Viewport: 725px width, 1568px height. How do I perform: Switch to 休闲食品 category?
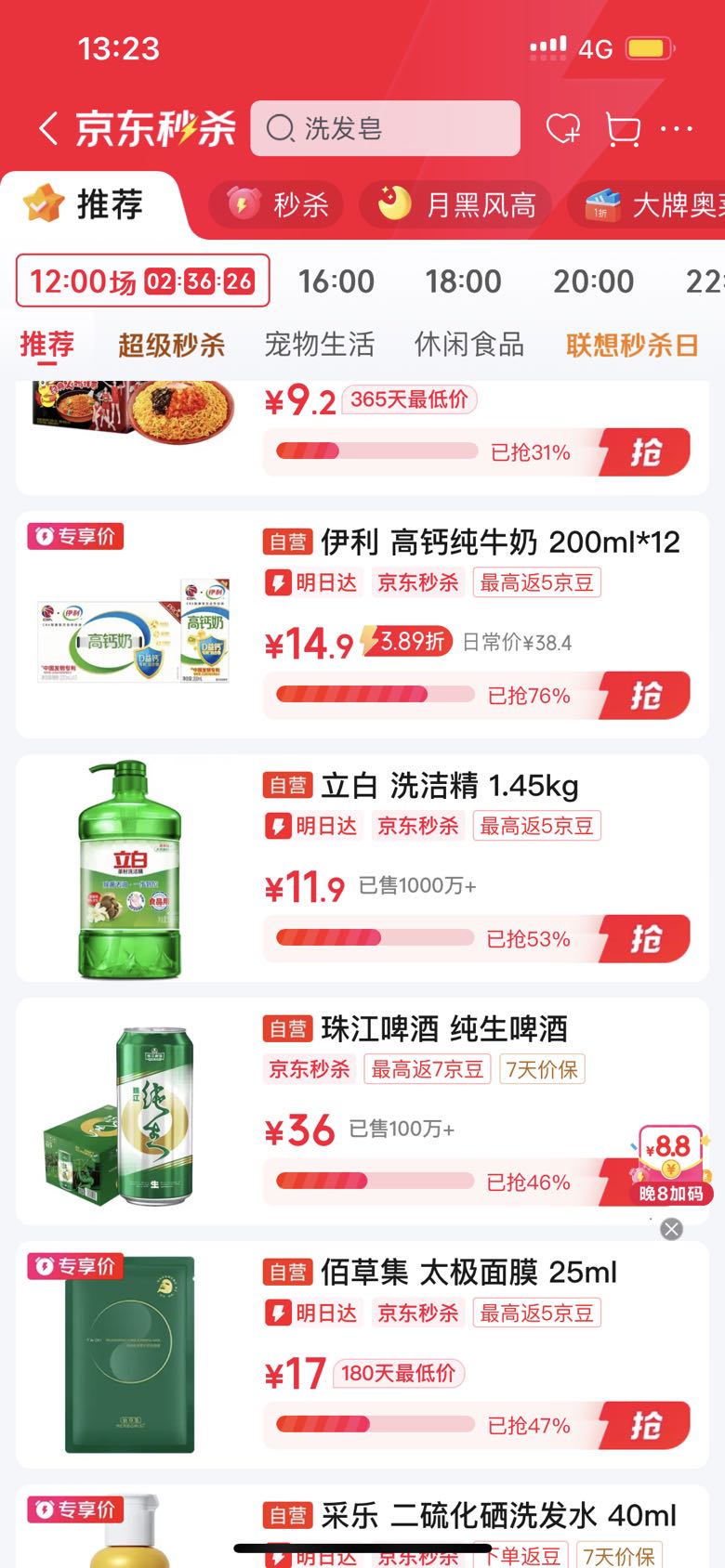pyautogui.click(x=469, y=345)
